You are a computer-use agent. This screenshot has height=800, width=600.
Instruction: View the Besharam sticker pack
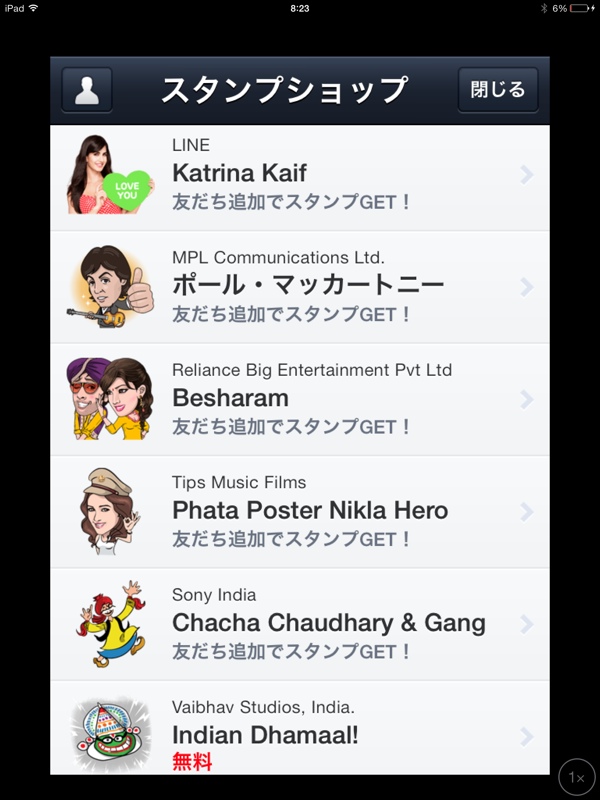(x=300, y=399)
